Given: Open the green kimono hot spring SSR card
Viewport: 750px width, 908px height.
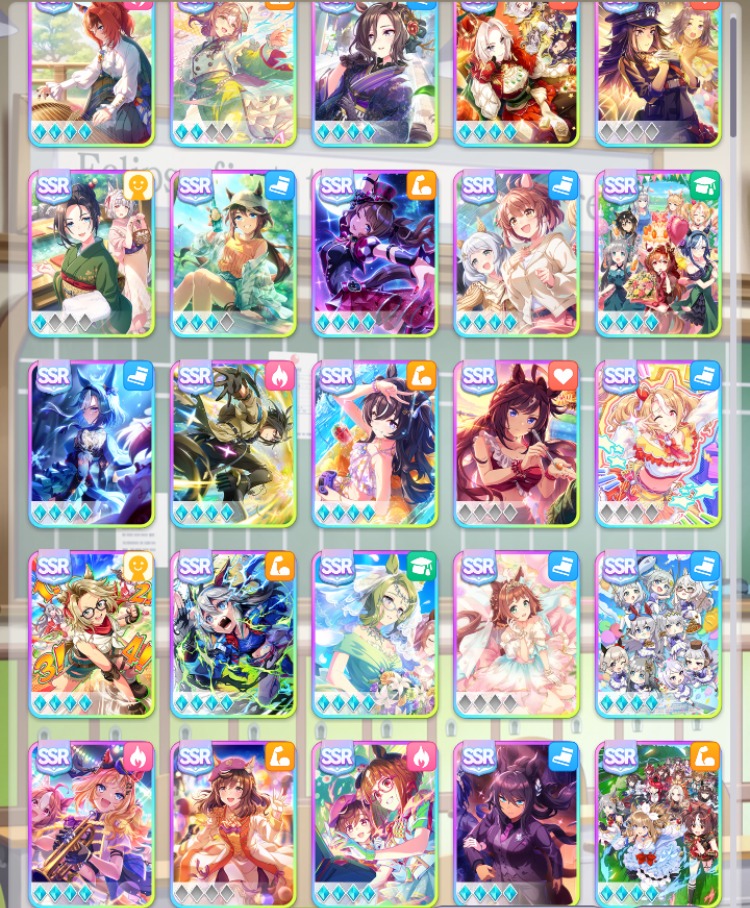Looking at the screenshot, I should click(91, 253).
